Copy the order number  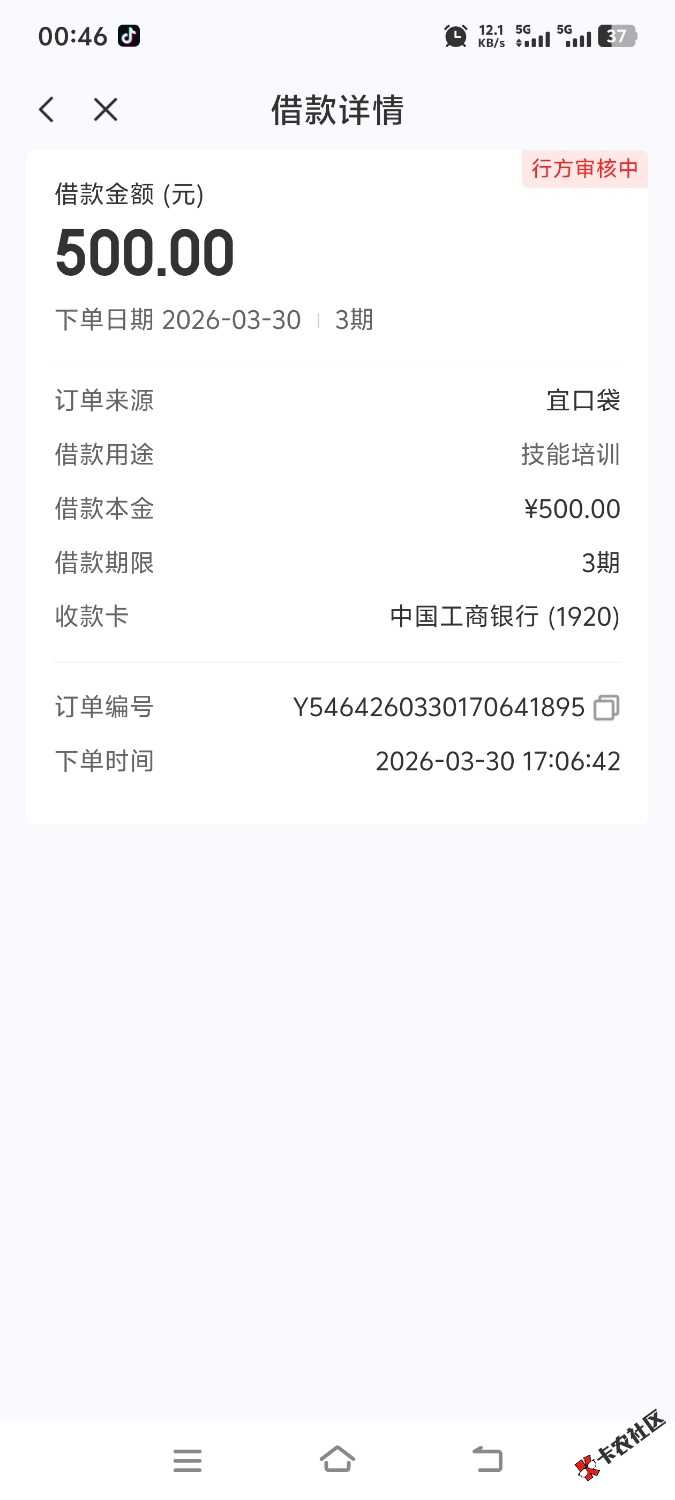tap(606, 708)
